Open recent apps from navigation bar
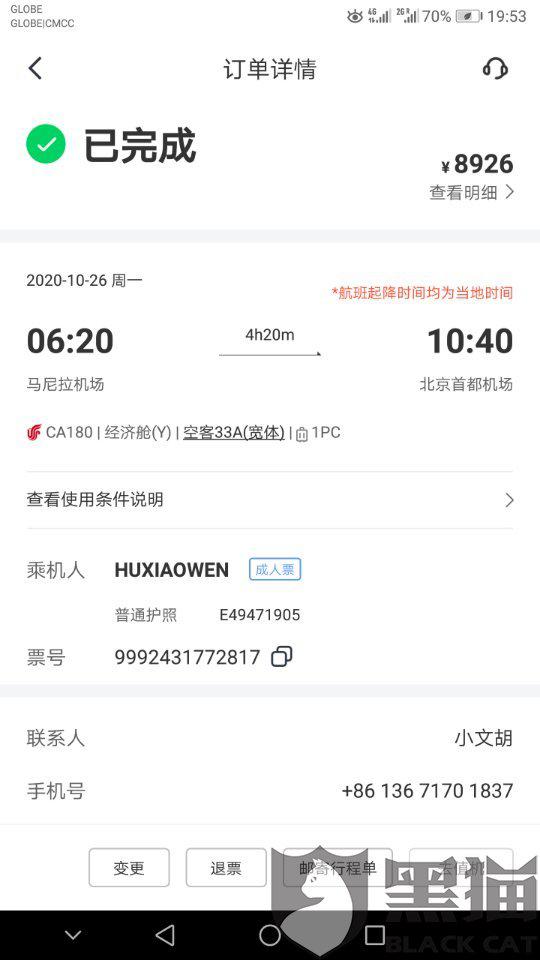This screenshot has width=540, height=960. [375, 935]
